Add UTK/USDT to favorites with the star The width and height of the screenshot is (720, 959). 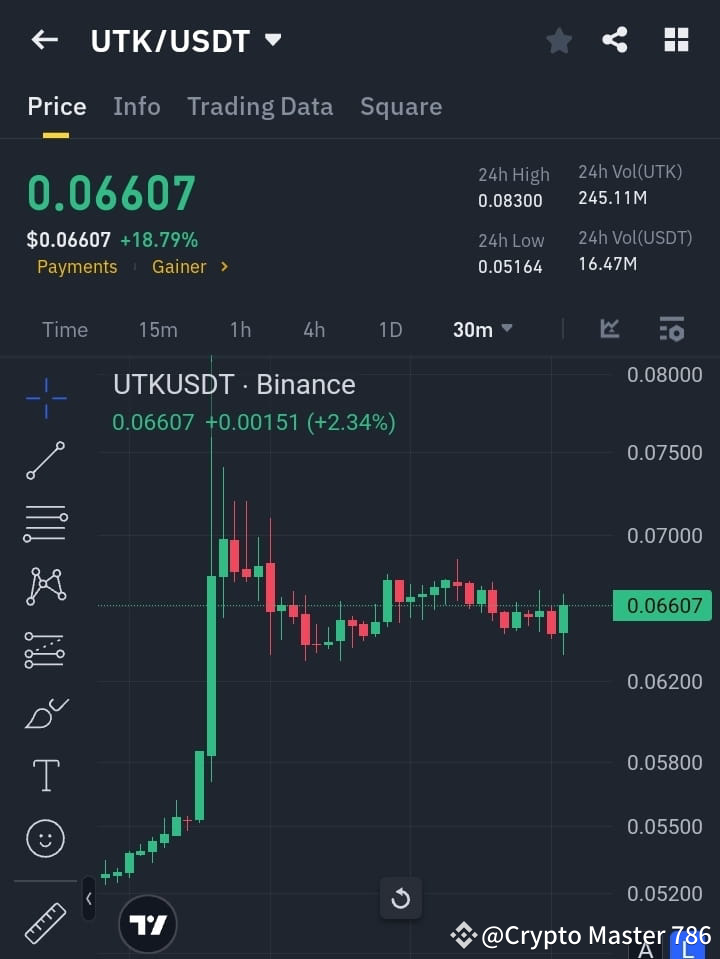558,40
